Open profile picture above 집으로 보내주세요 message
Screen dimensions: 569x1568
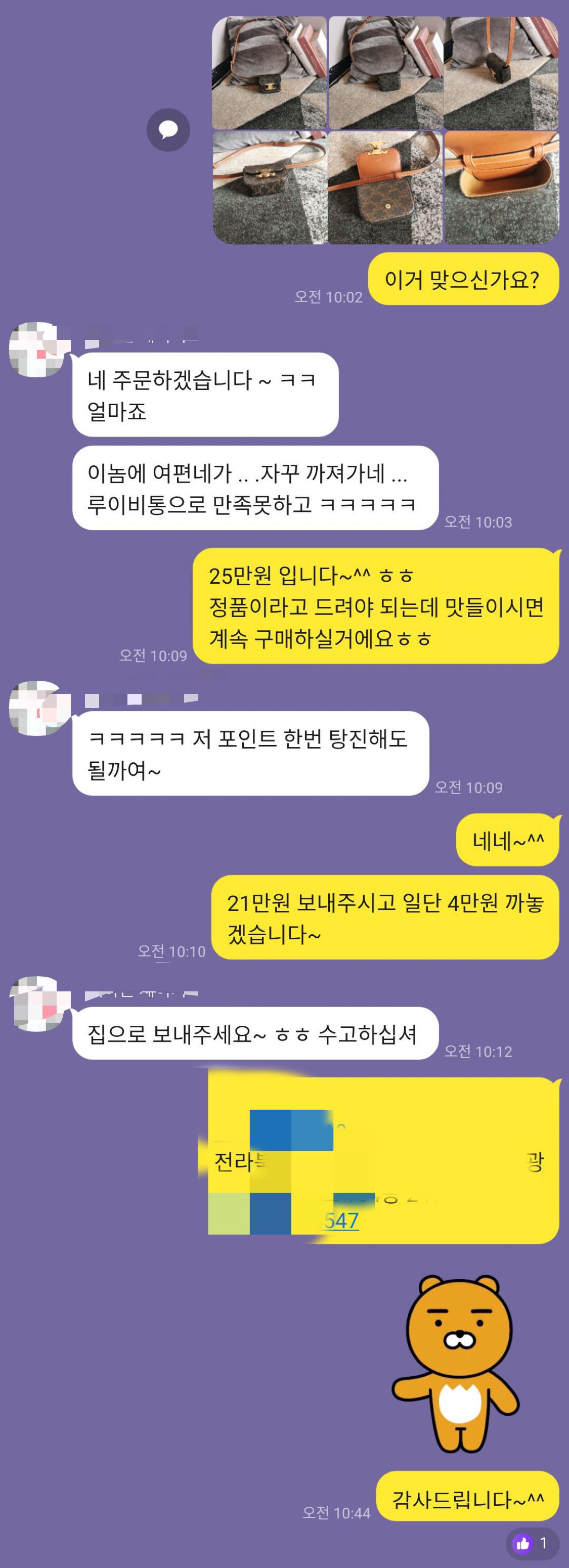pyautogui.click(x=36, y=1005)
